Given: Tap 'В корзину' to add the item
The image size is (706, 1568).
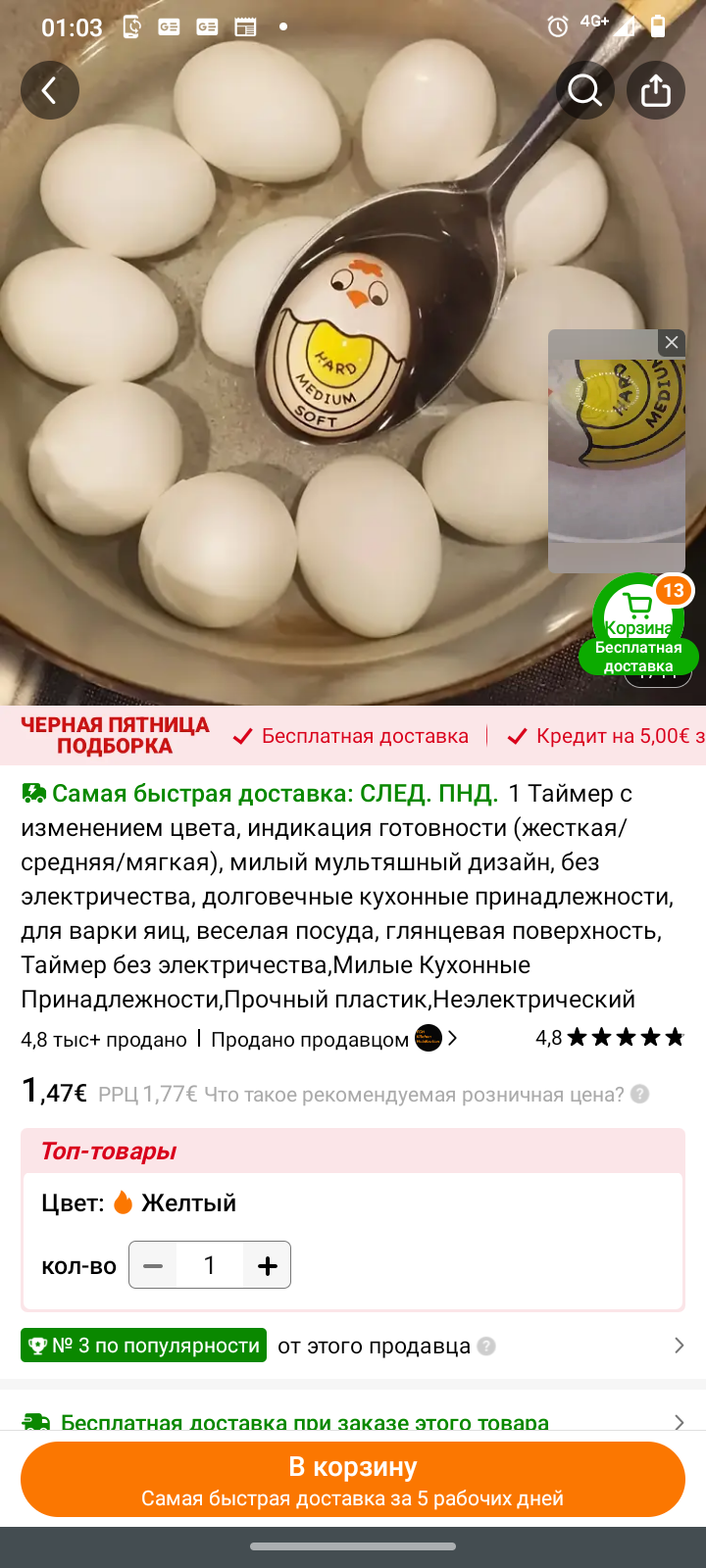Looking at the screenshot, I should (353, 1480).
